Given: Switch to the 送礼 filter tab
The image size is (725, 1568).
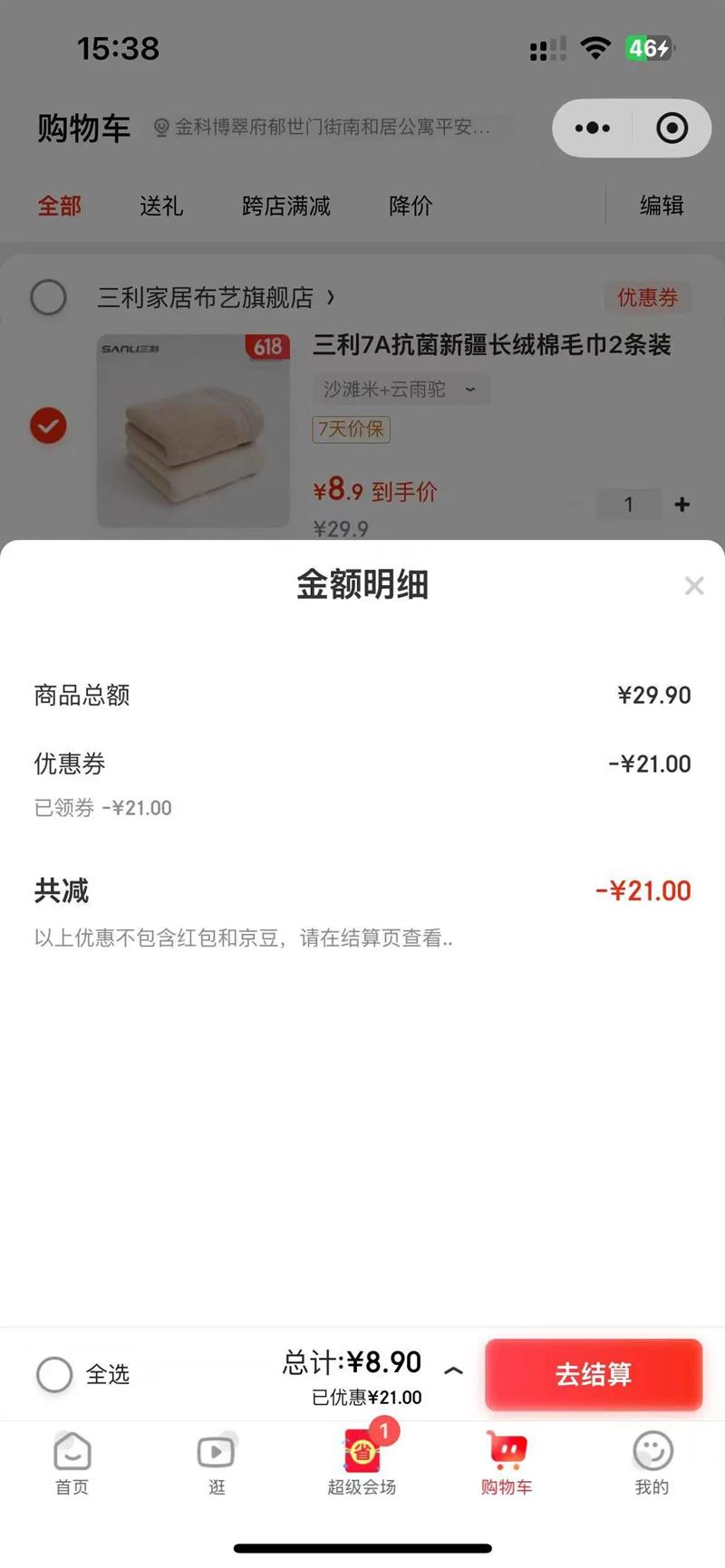Looking at the screenshot, I should coord(161,207).
